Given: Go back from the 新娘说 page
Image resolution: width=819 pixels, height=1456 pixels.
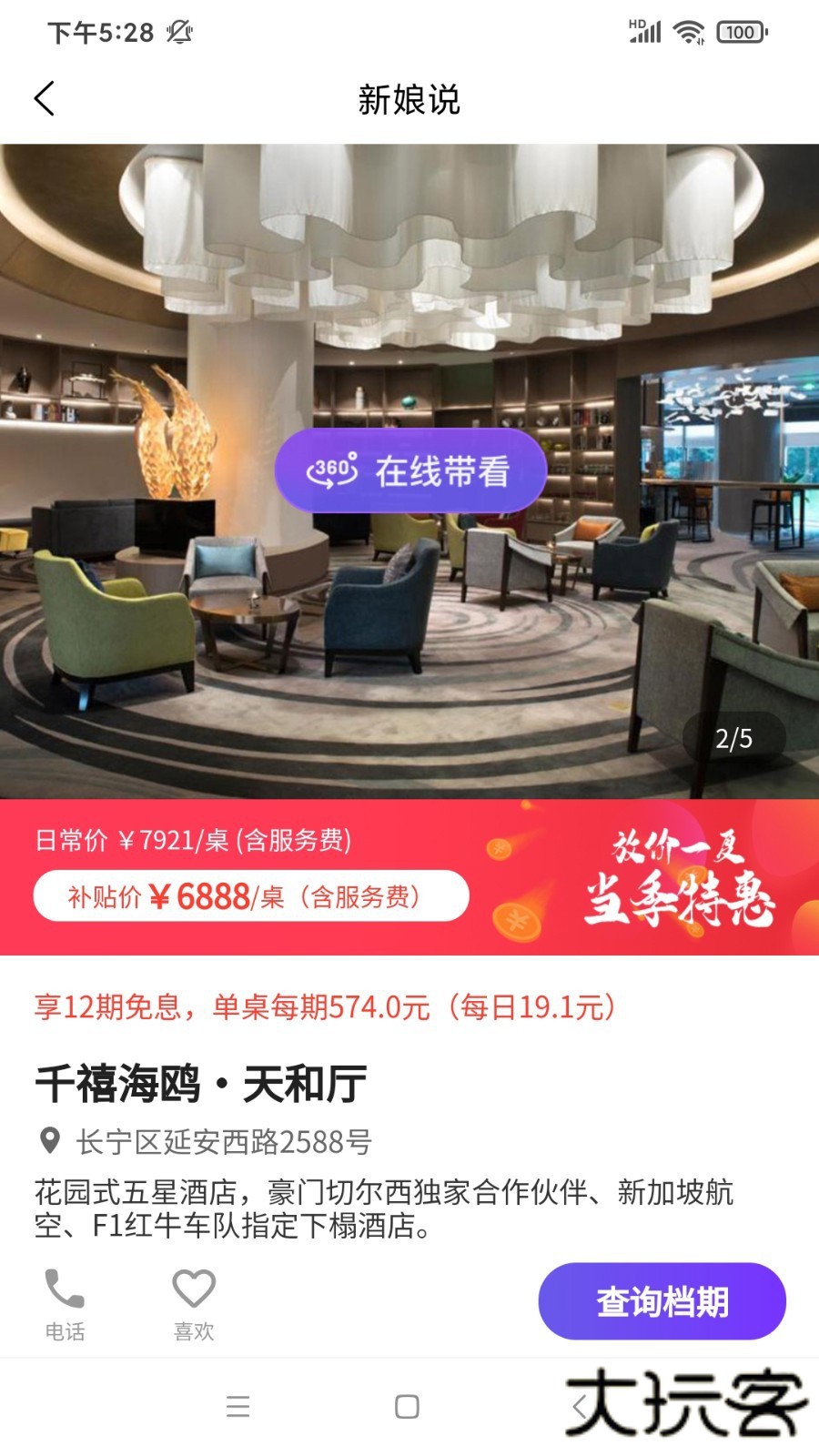Looking at the screenshot, I should point(45,98).
